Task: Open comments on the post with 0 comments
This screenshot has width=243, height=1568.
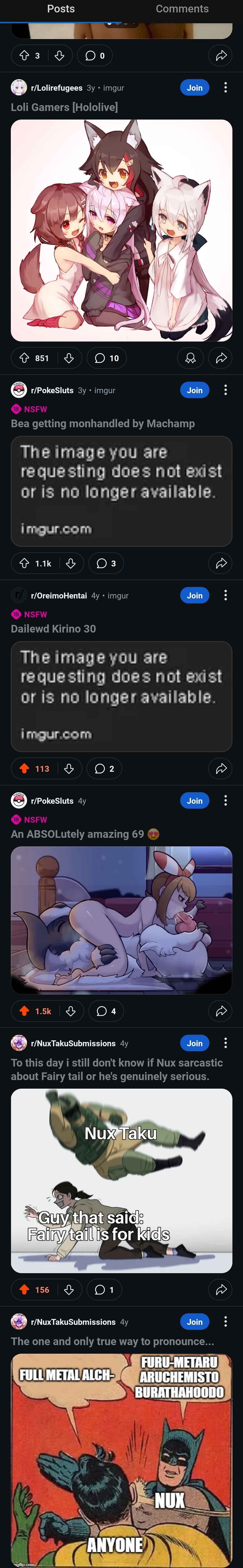Action: click(95, 55)
